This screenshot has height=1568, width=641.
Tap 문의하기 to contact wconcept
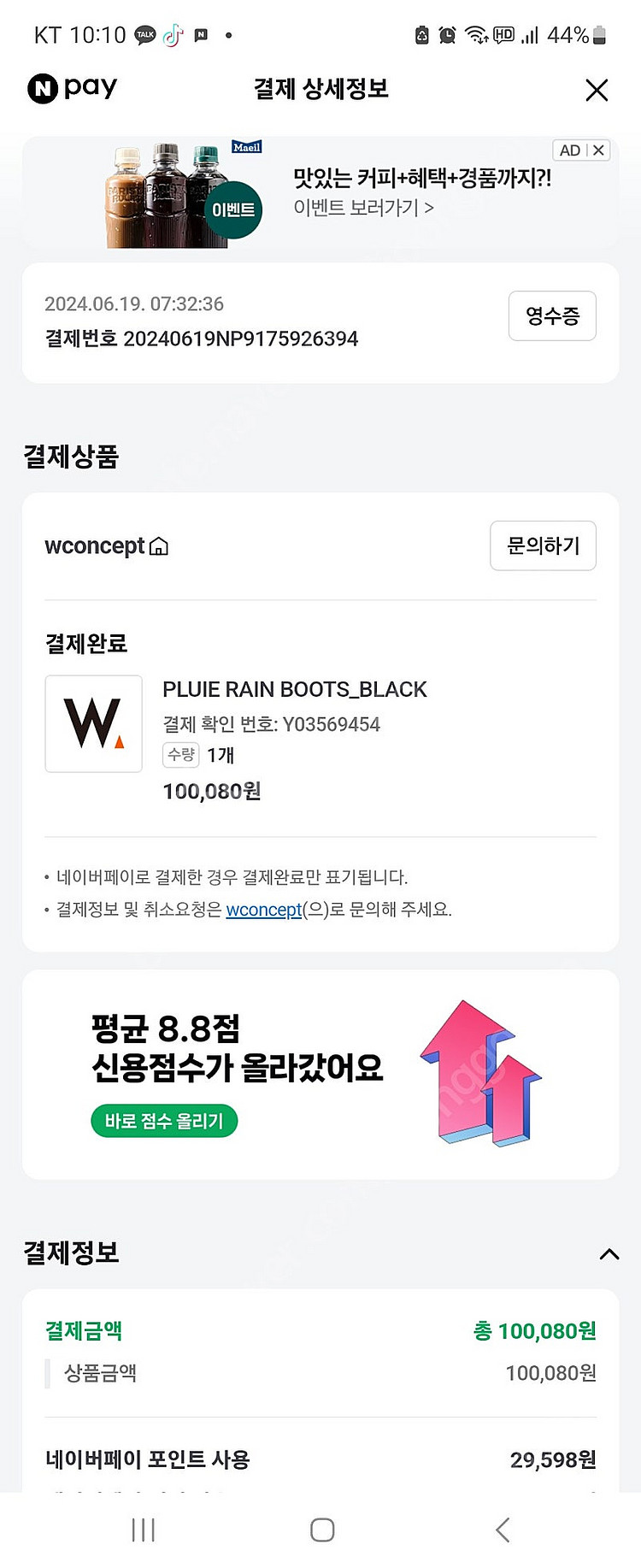[543, 545]
